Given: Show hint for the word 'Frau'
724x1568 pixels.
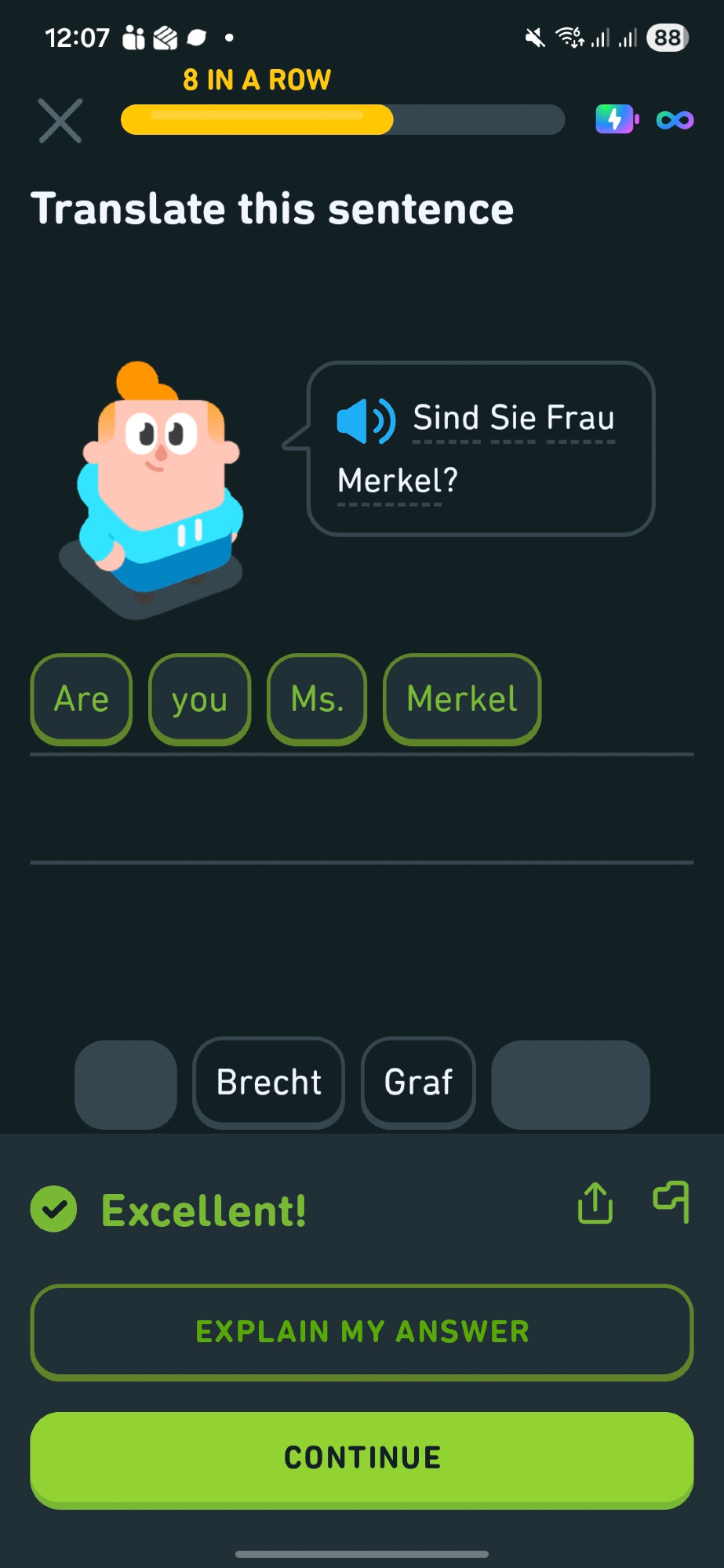Looking at the screenshot, I should (580, 419).
